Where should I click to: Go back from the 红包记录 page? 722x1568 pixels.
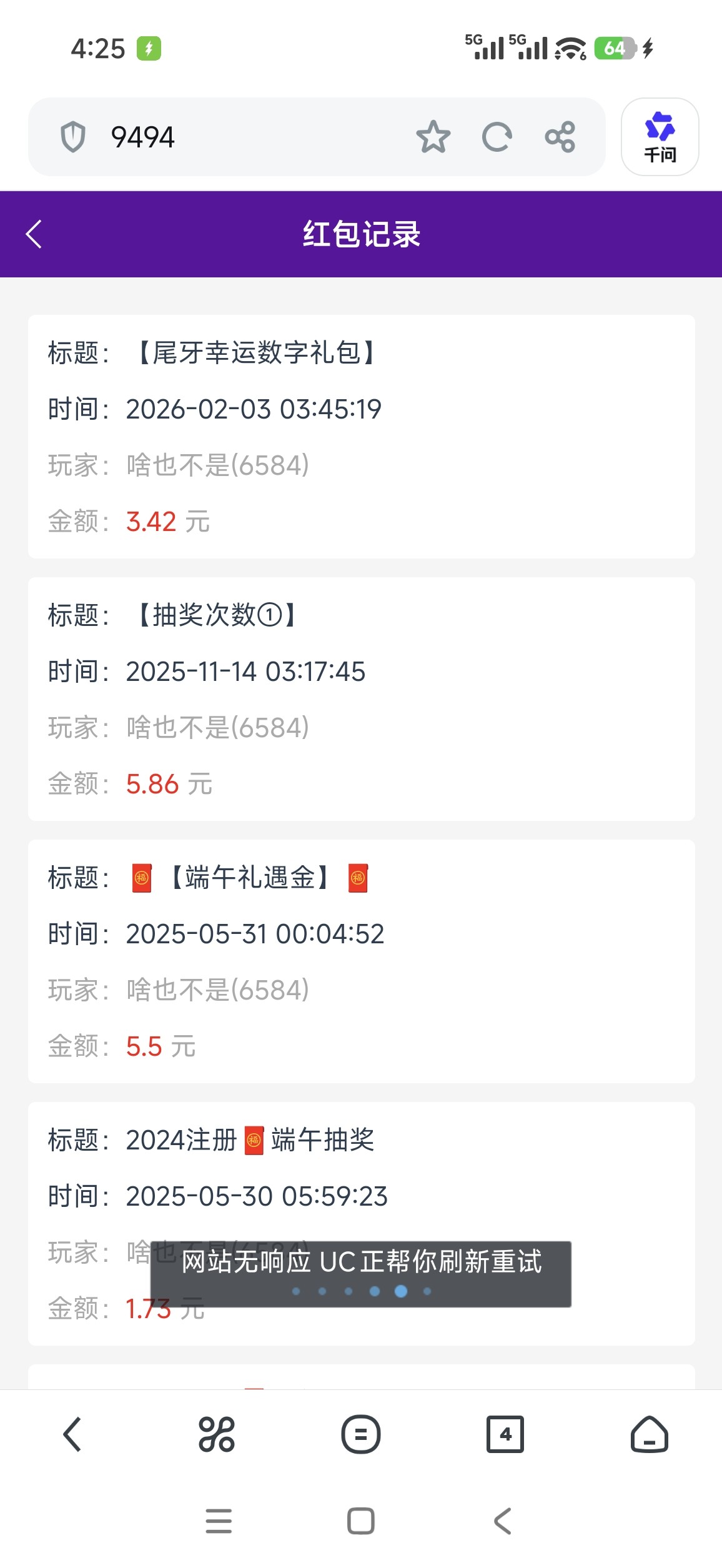click(34, 234)
